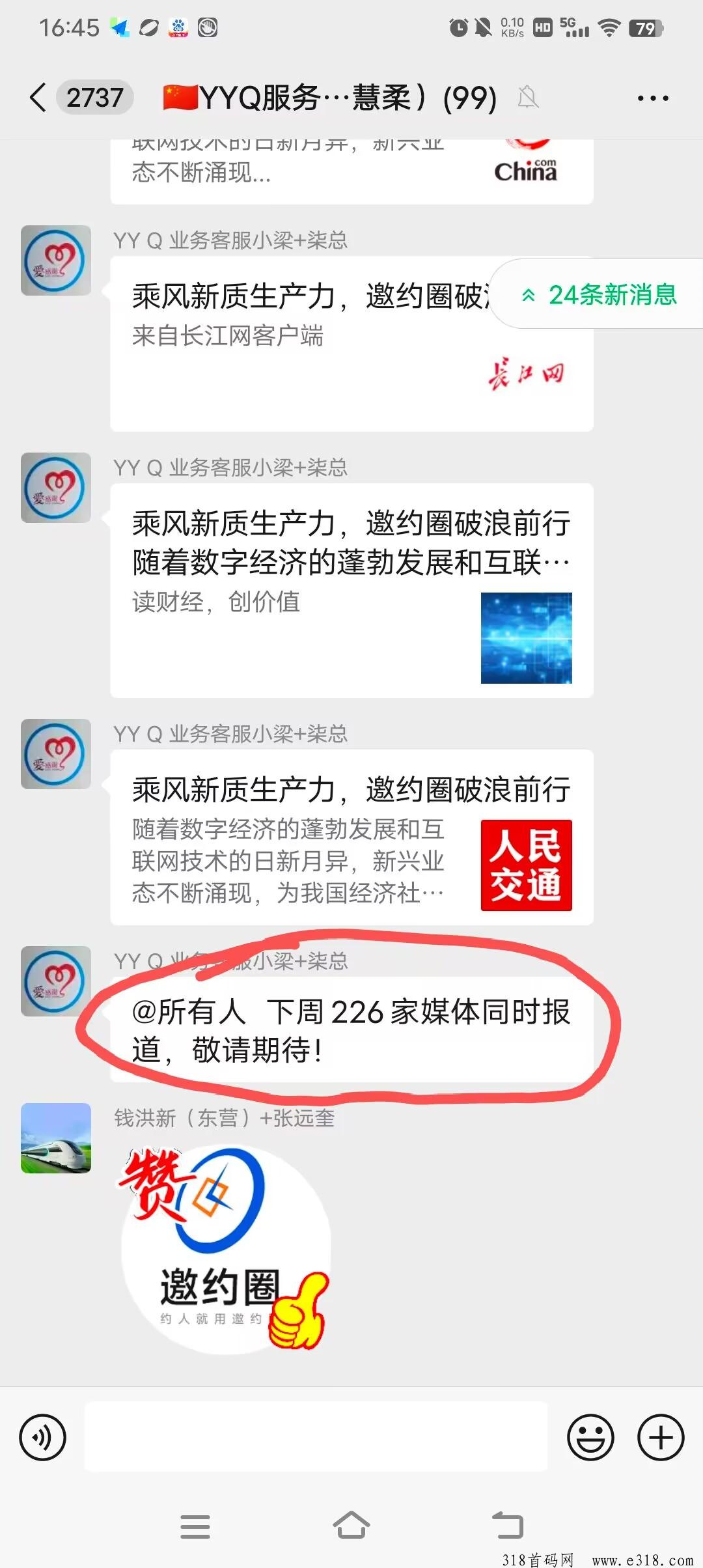Image resolution: width=703 pixels, height=1568 pixels.
Task: Switch to voice message input
Action: click(43, 1437)
